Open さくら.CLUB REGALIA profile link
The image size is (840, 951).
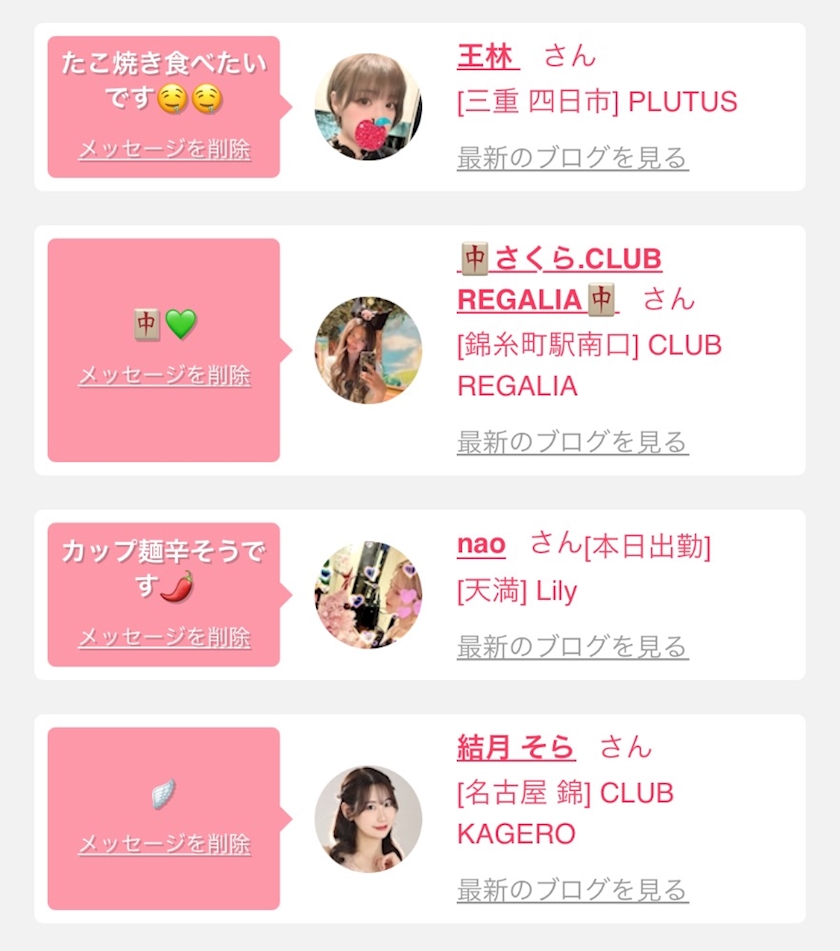(558, 260)
